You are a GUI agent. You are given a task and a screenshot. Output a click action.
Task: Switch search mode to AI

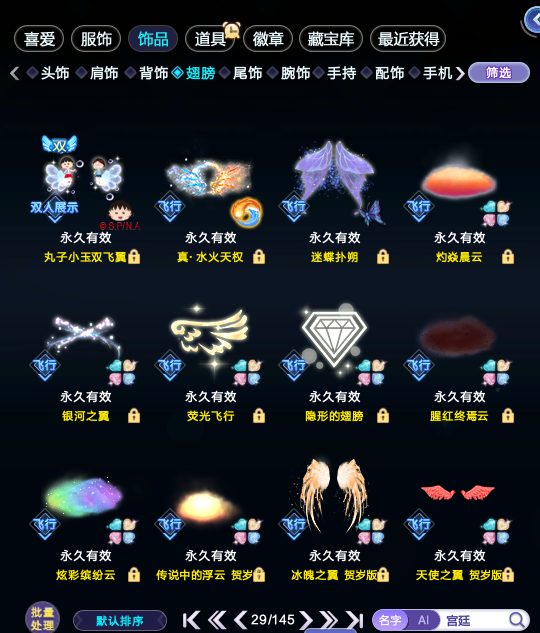click(x=423, y=620)
